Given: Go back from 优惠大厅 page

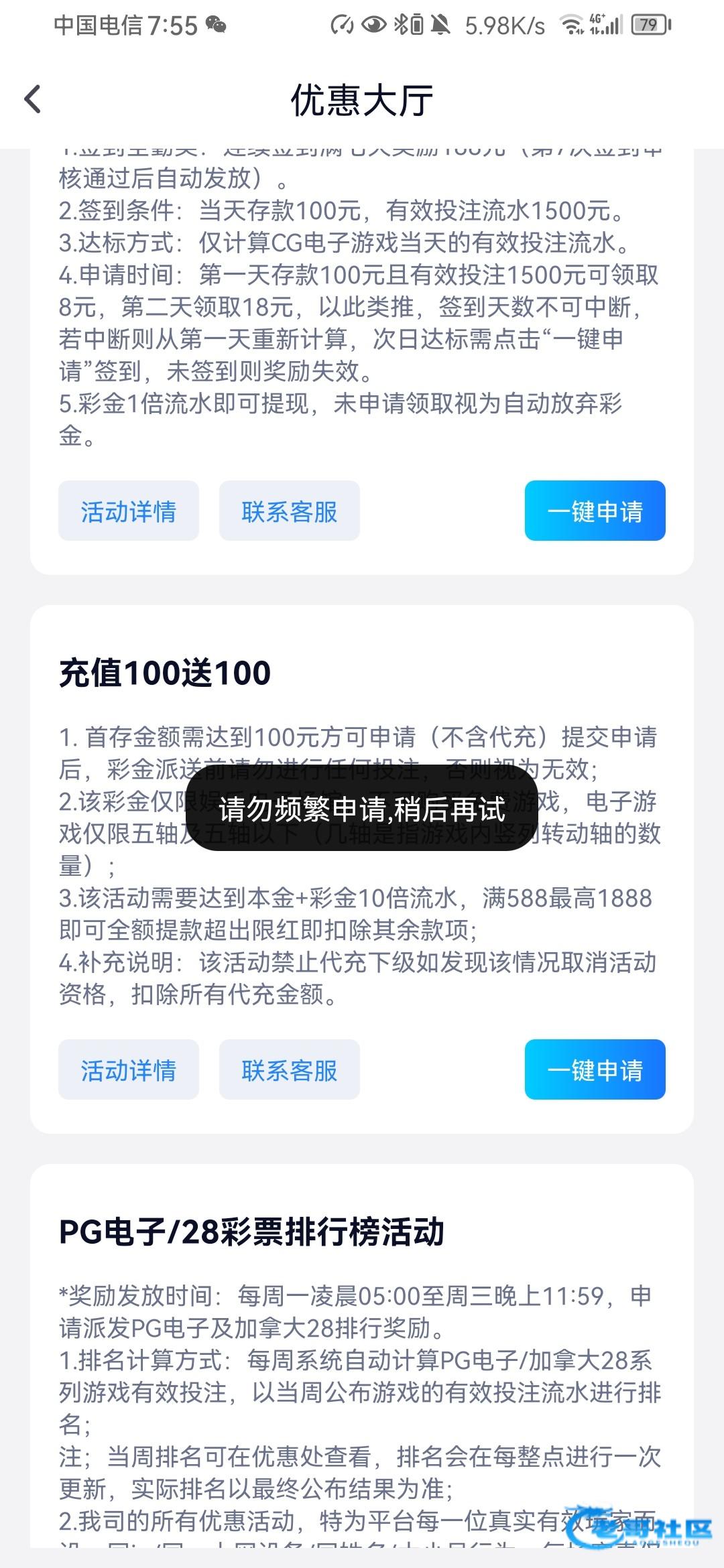Looking at the screenshot, I should [32, 100].
